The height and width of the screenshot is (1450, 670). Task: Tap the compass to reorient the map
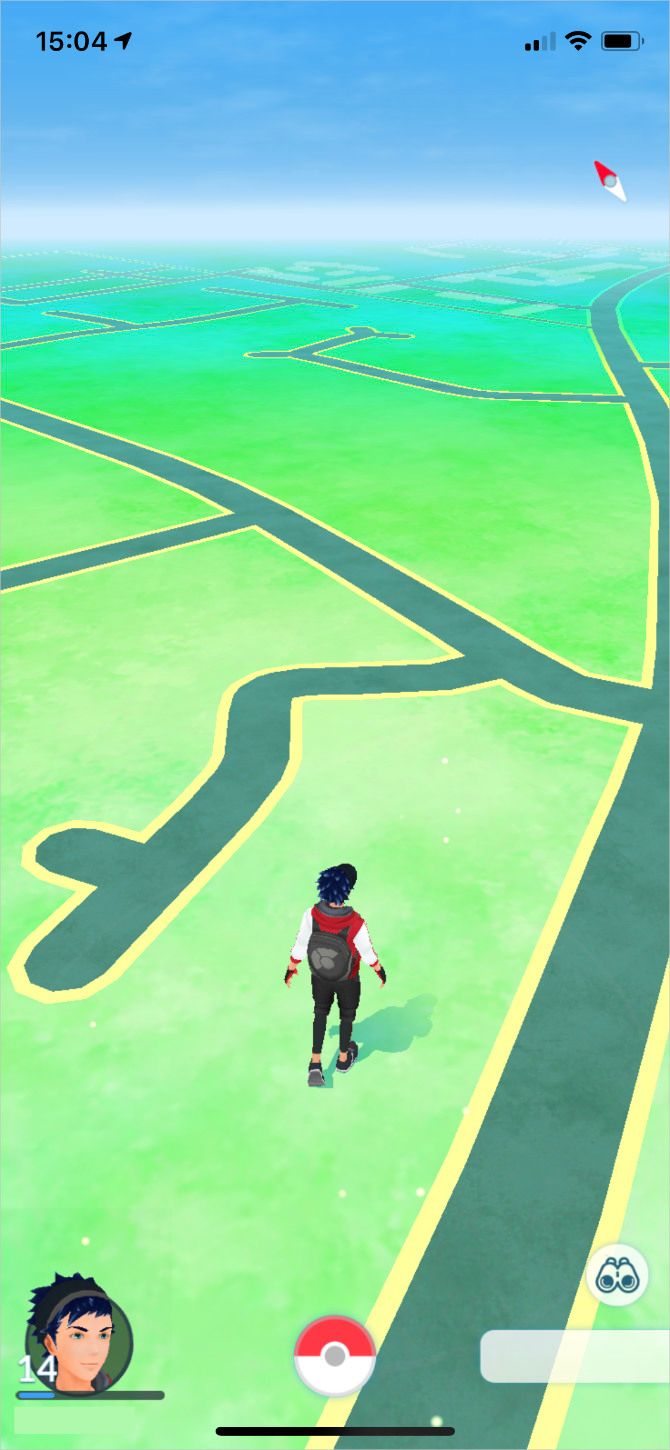[x=611, y=181]
